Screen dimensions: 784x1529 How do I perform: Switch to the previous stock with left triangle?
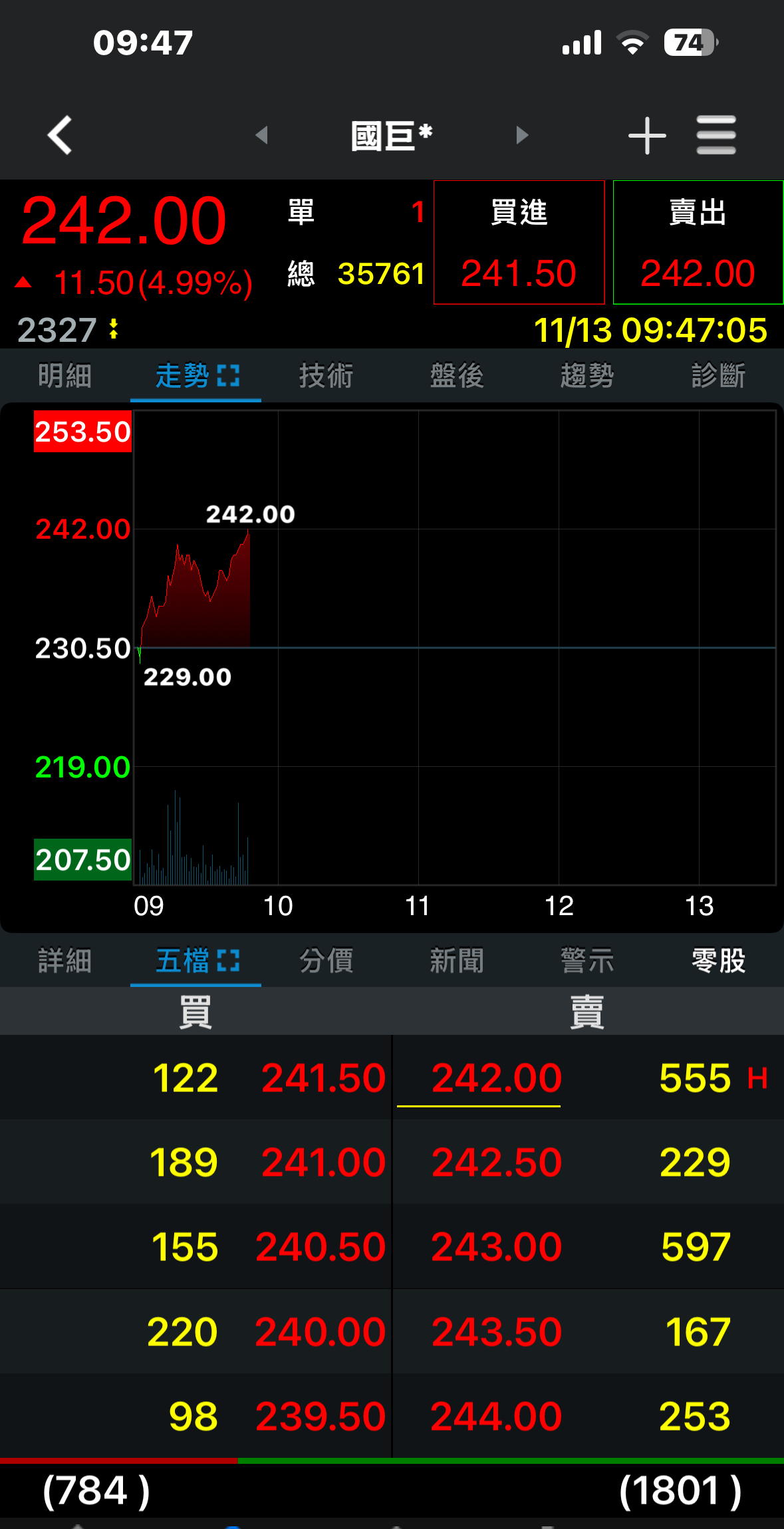[262, 135]
